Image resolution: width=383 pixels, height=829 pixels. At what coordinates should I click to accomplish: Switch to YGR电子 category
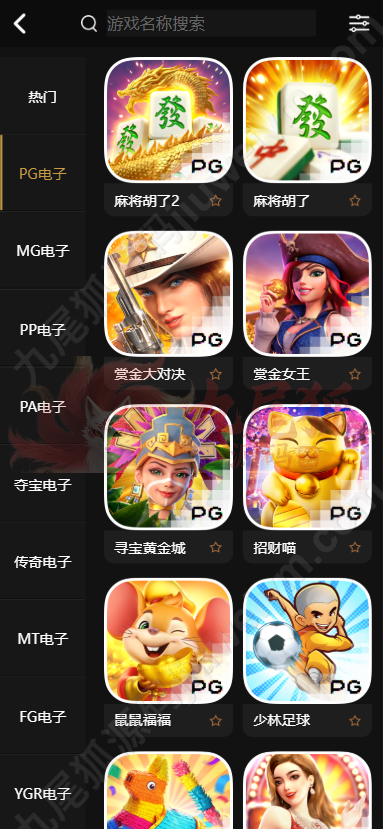[x=42, y=793]
